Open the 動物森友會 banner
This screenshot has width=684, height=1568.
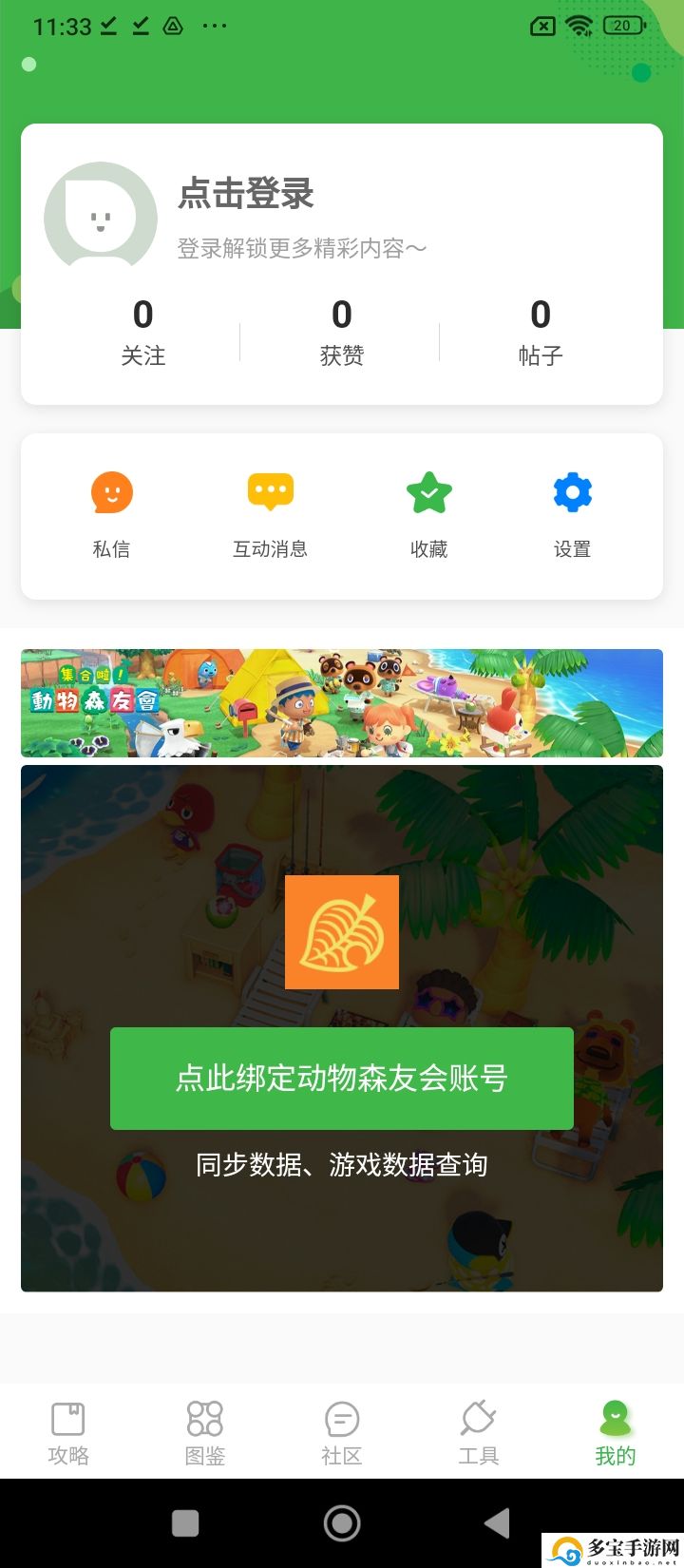pyautogui.click(x=342, y=703)
